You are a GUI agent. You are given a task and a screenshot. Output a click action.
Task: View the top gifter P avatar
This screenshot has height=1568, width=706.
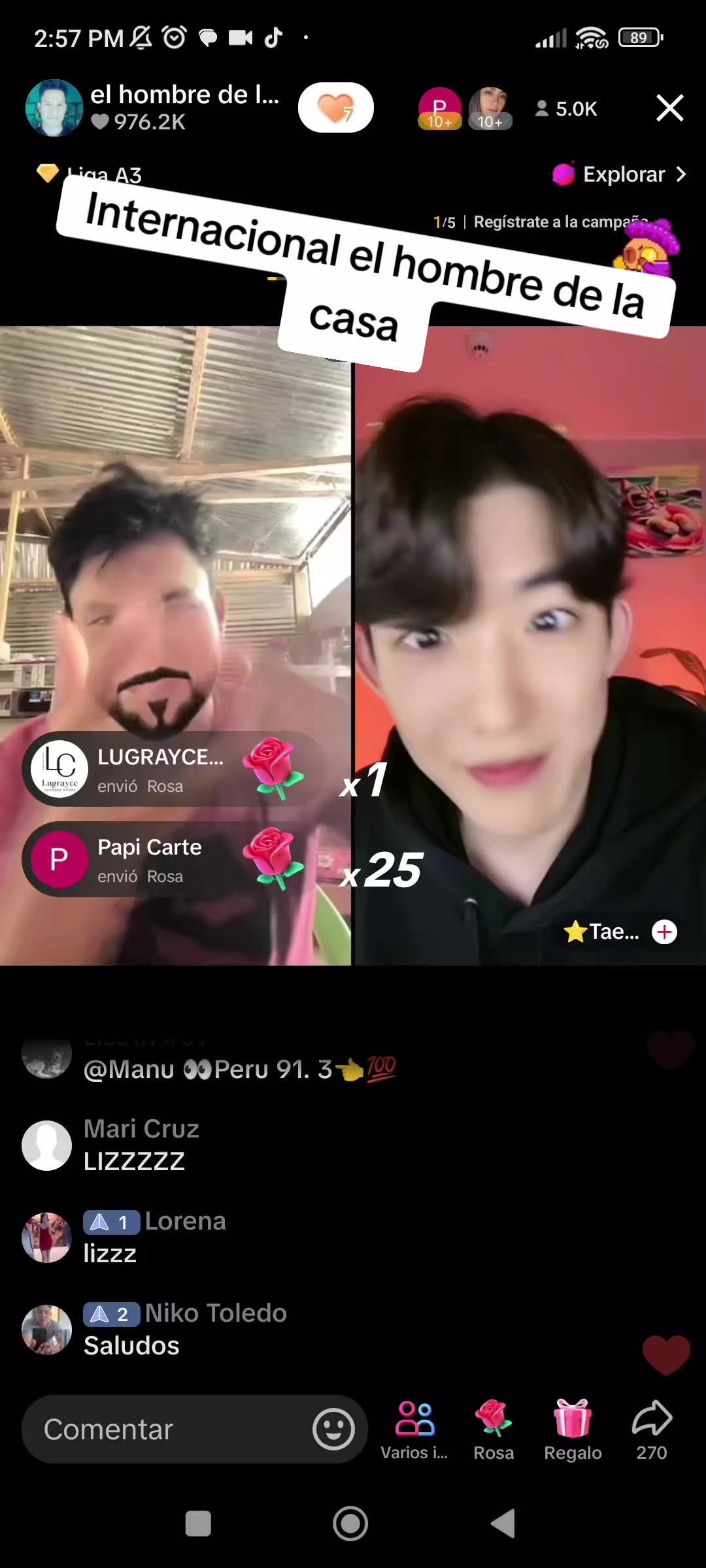439,108
